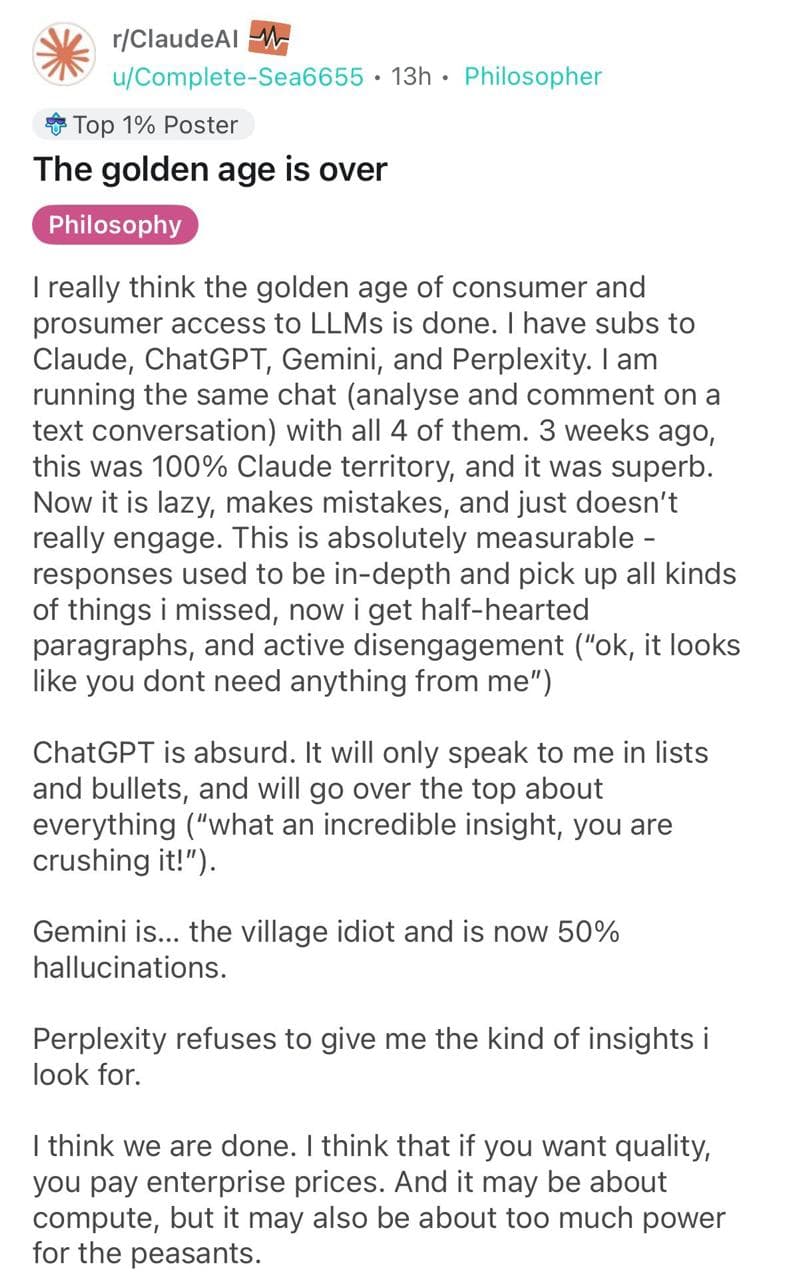Filter posts by the Philosophy flair
785x1280 pixels.
pos(115,225)
